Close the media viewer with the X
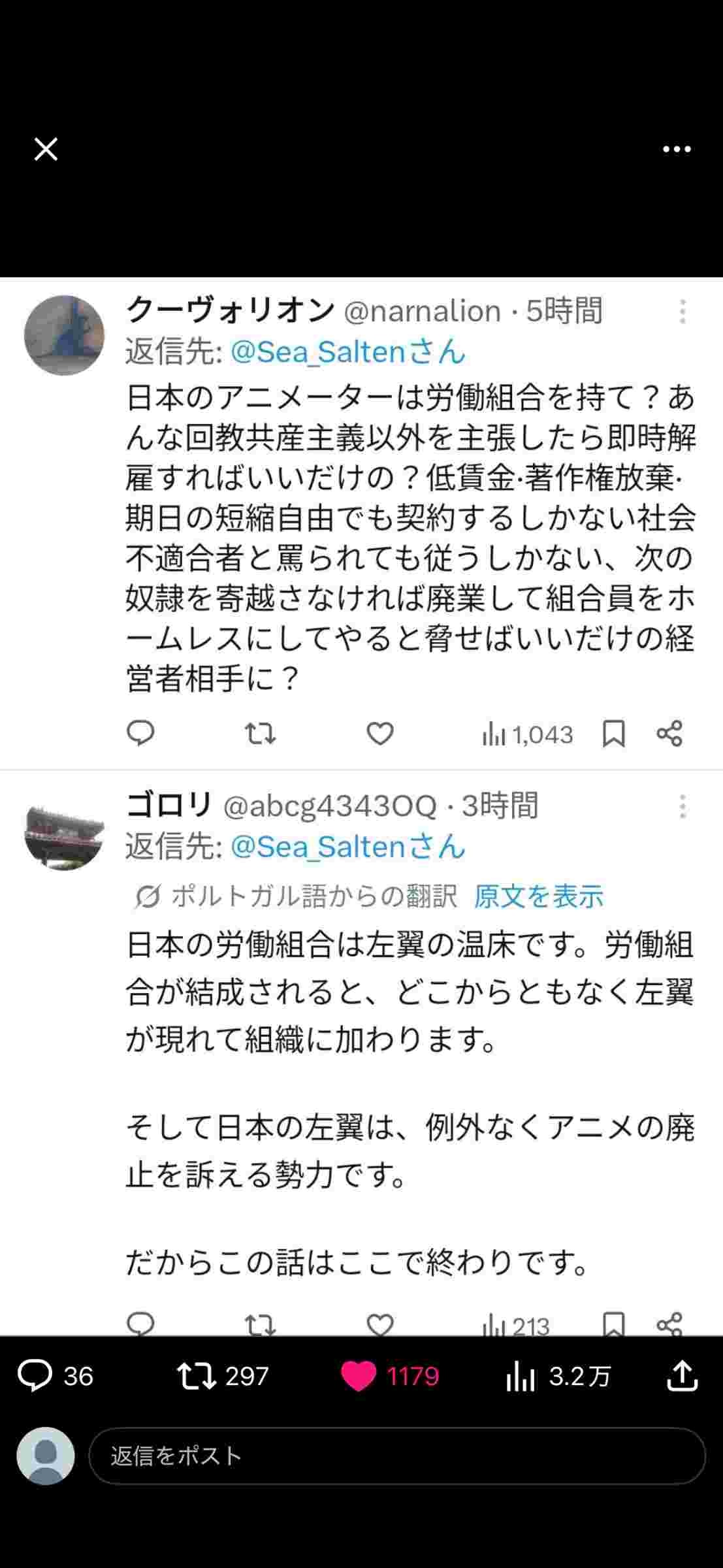This screenshot has height=1568, width=723. tap(46, 149)
